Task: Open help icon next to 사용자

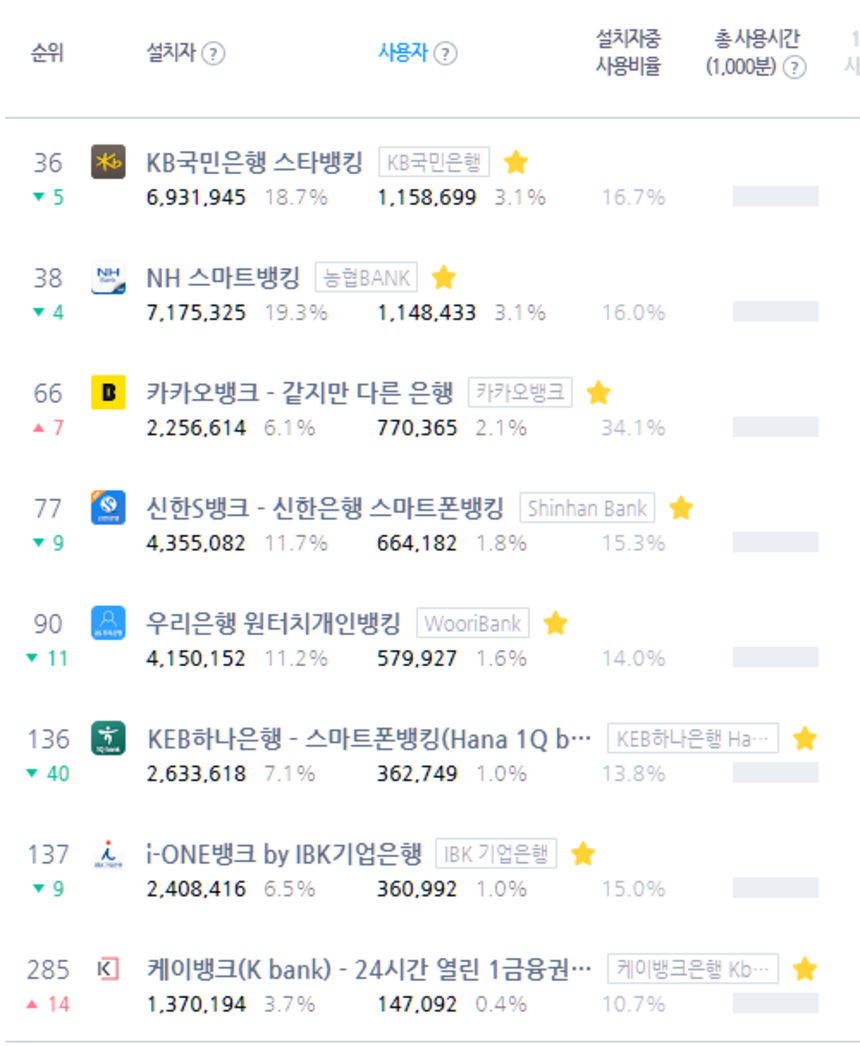Action: [446, 54]
